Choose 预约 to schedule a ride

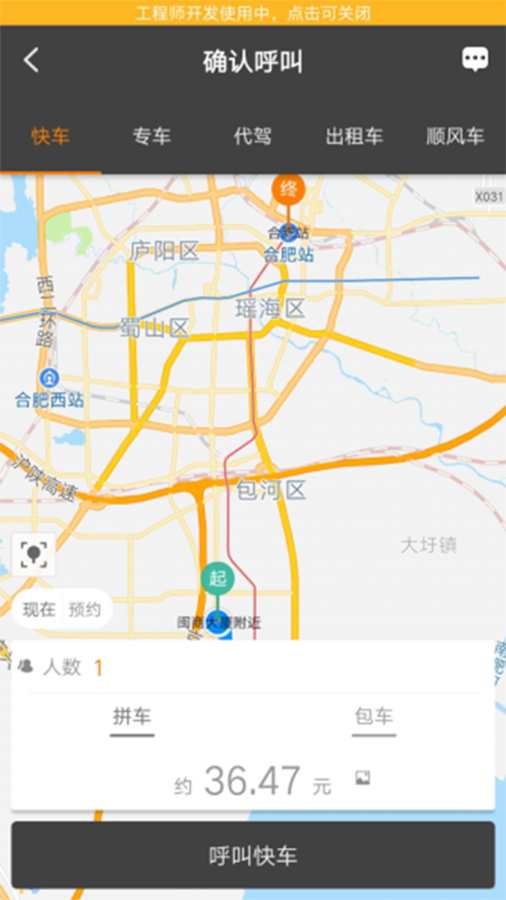click(85, 610)
